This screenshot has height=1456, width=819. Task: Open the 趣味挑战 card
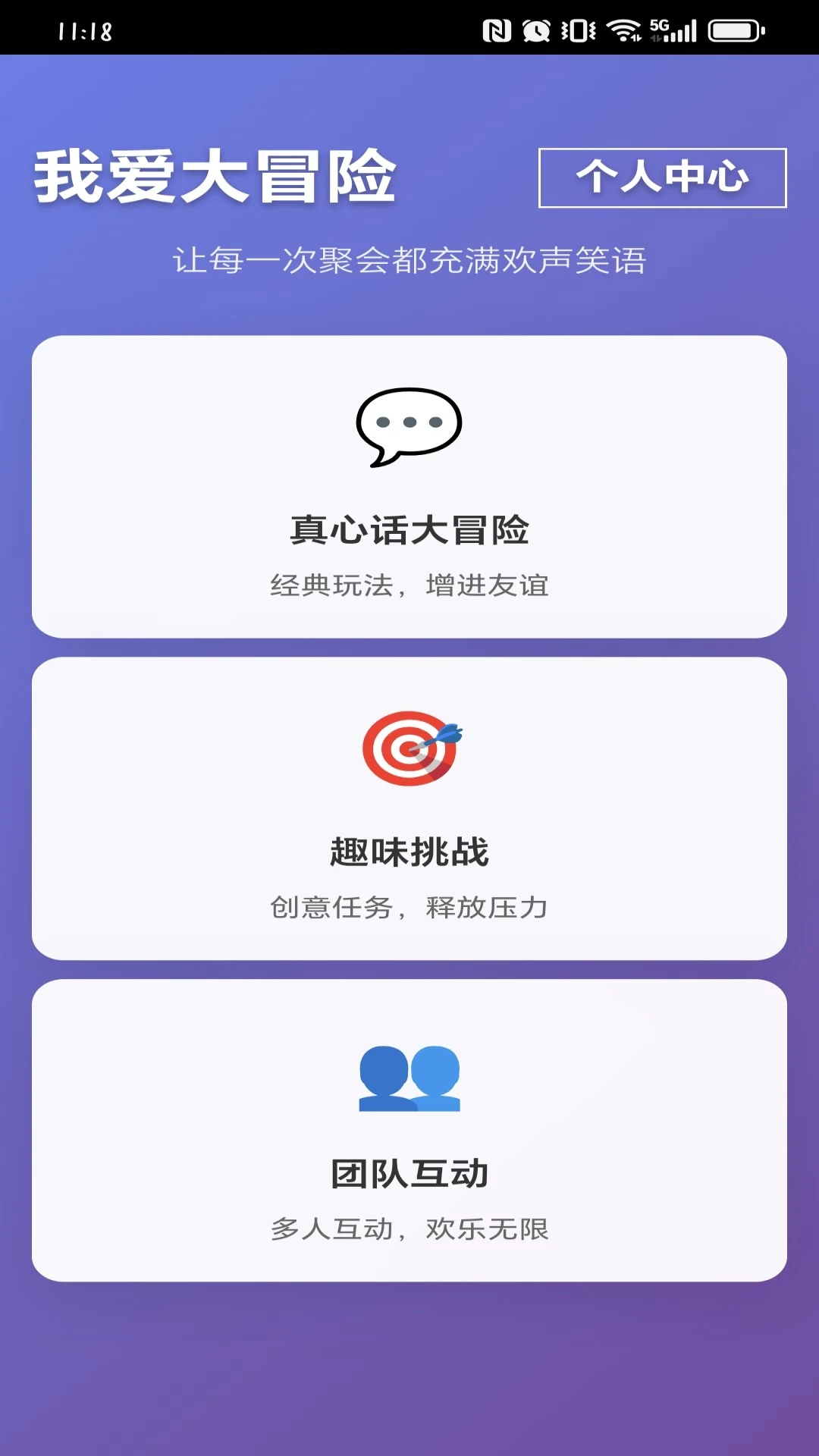[409, 808]
